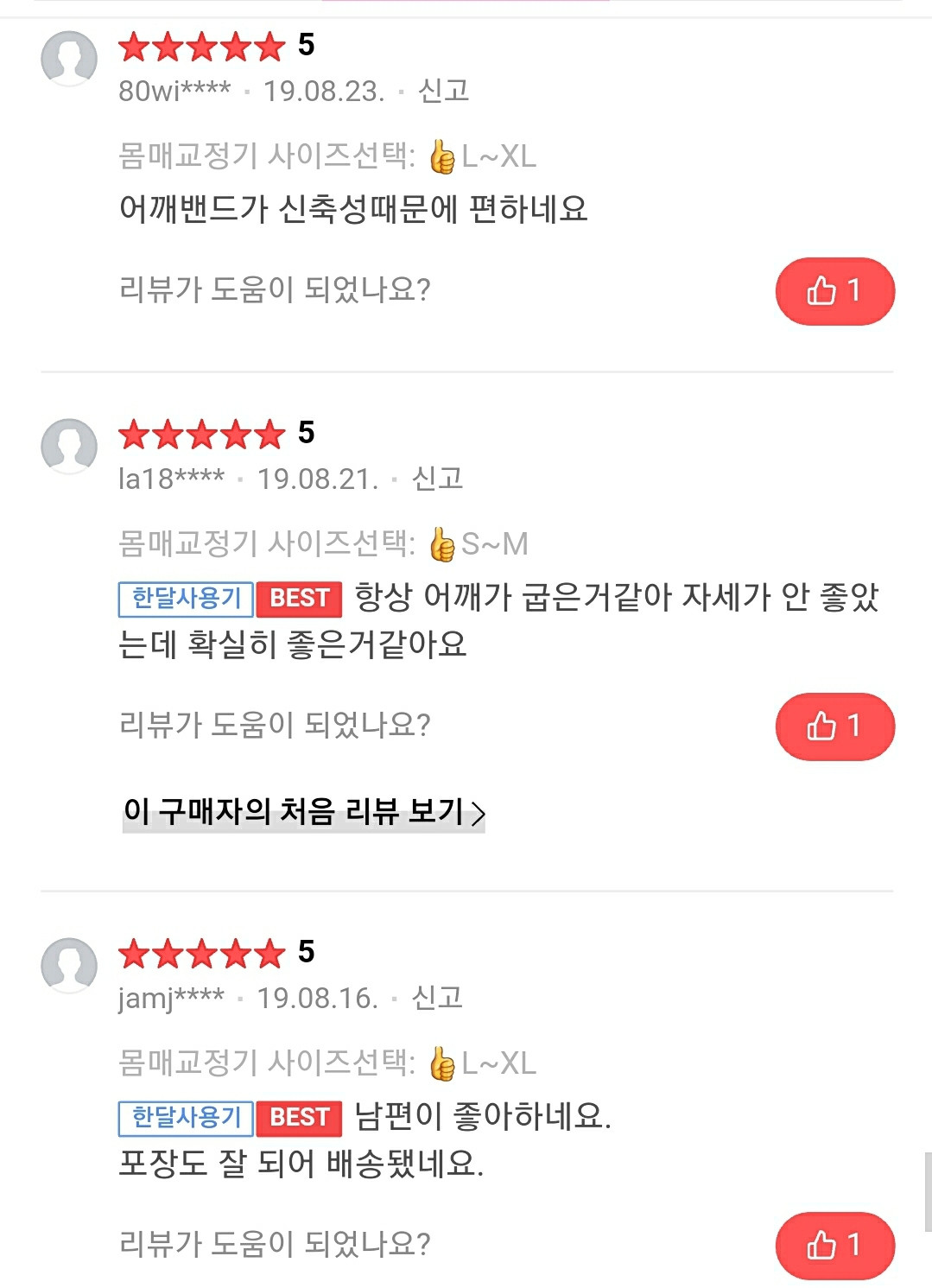The image size is (932, 1288).
Task: Report the review by 80wi****
Action: pos(443,91)
